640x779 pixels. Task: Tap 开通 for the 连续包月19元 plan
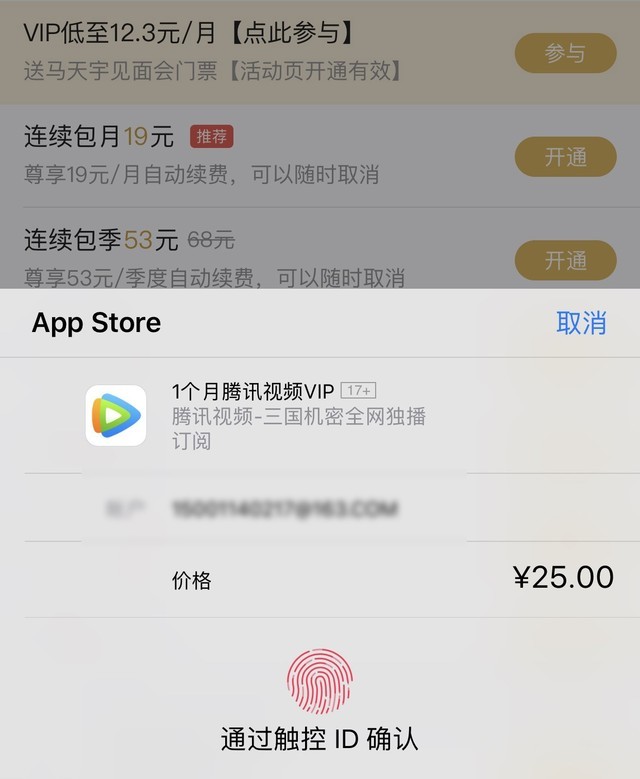click(x=565, y=157)
